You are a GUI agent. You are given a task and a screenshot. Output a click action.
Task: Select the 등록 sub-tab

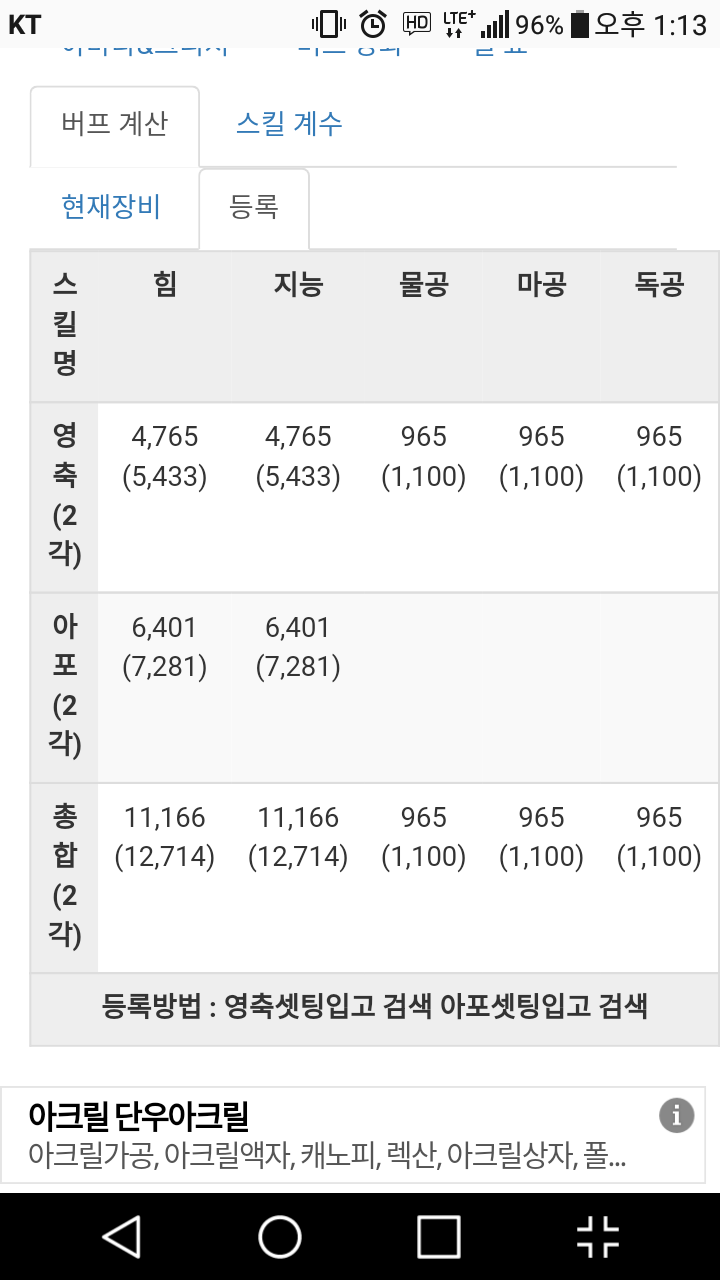(254, 208)
